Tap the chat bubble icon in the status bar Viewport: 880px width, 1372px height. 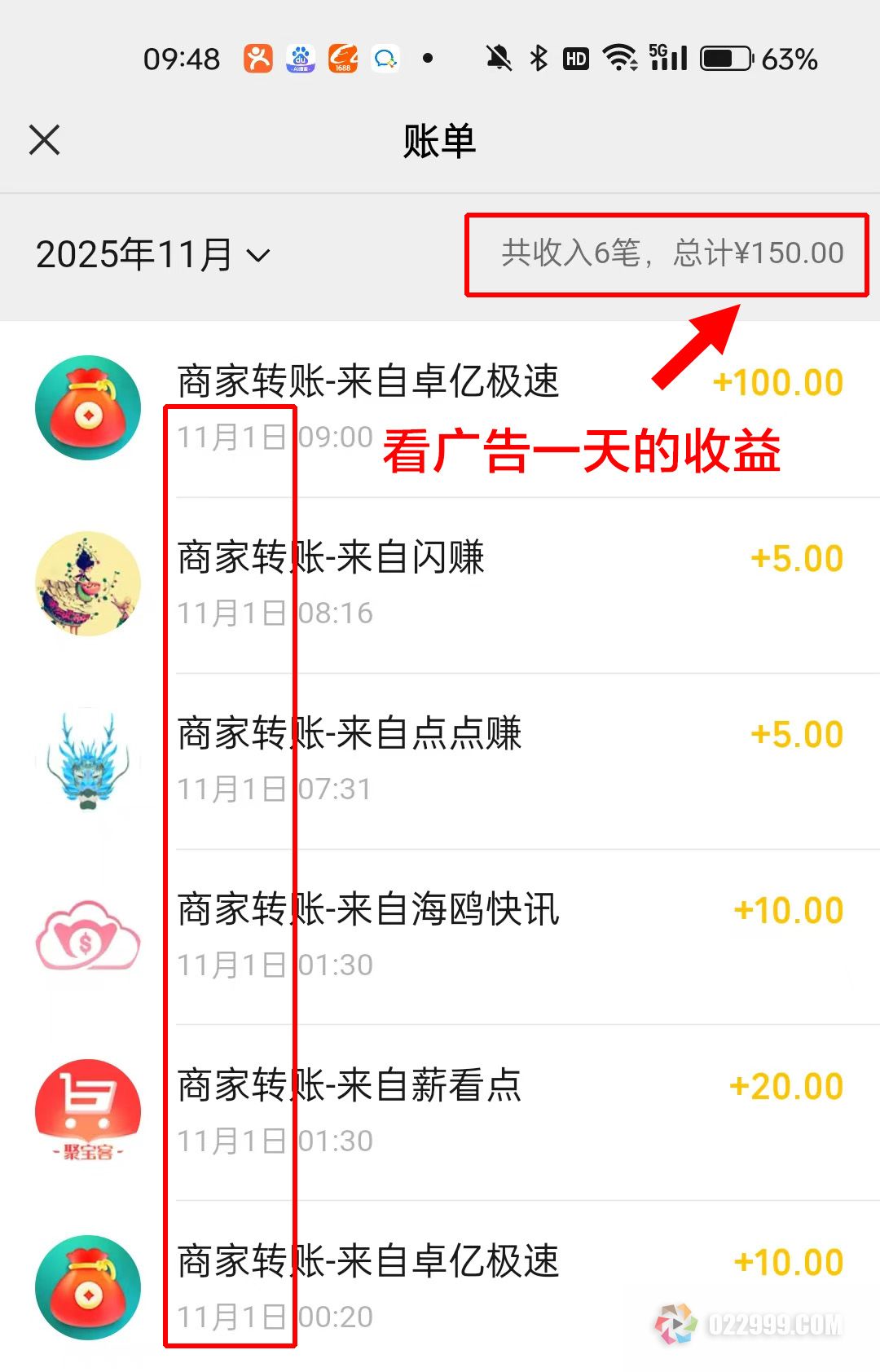tap(386, 58)
